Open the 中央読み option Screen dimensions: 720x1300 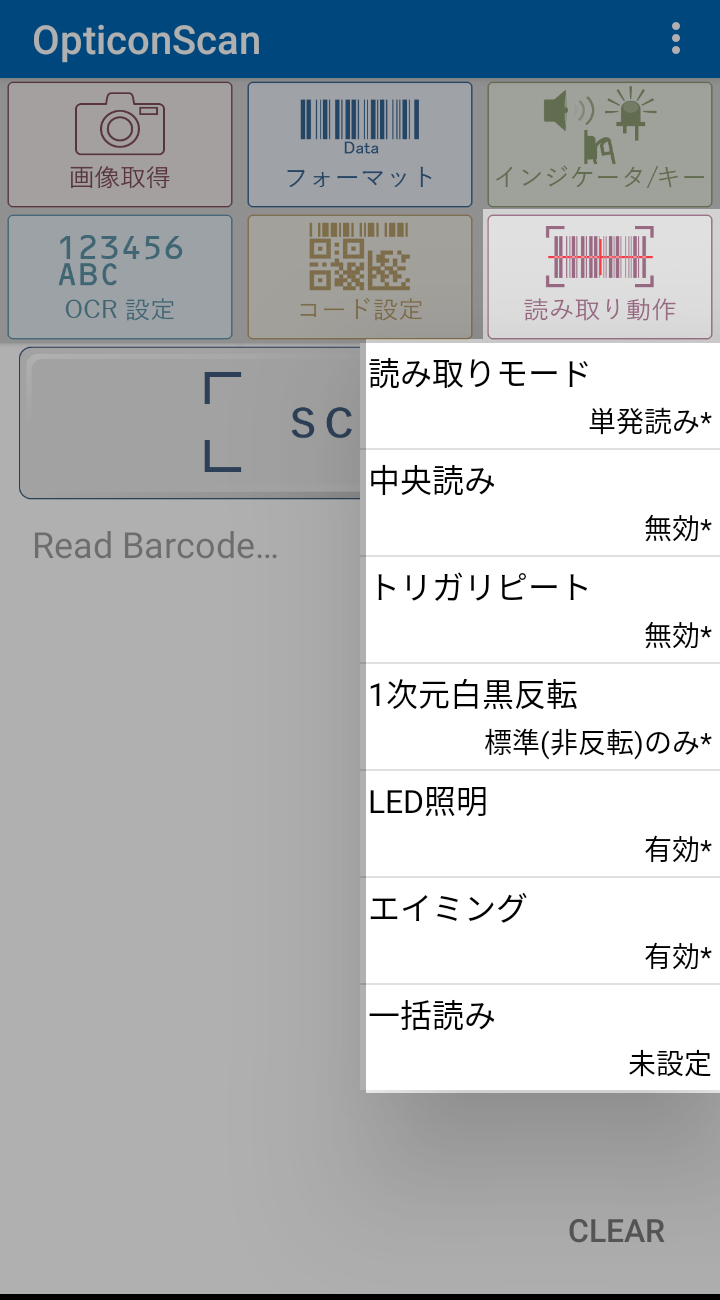(542, 503)
